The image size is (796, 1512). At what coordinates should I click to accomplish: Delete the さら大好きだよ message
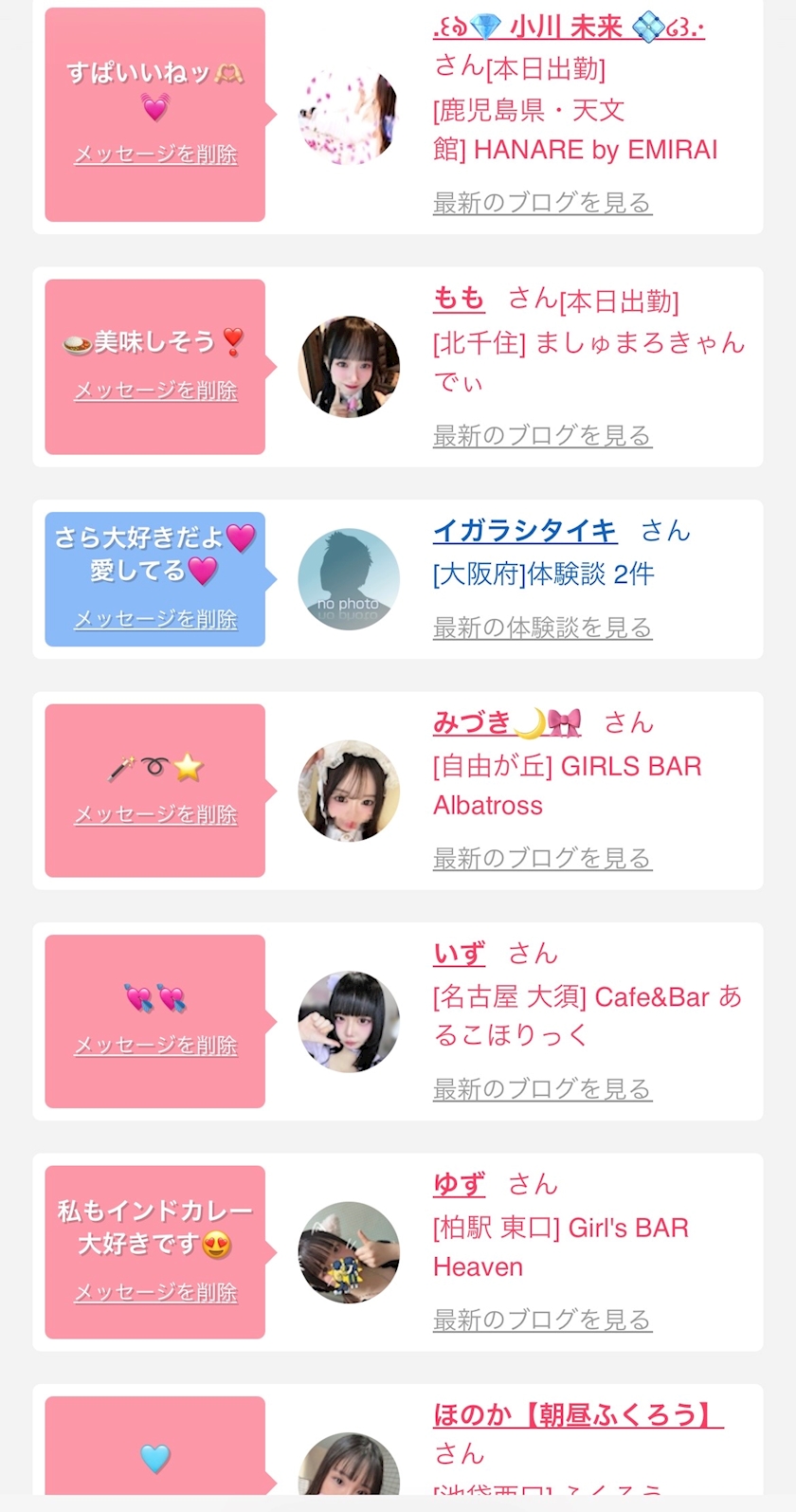pyautogui.click(x=155, y=618)
